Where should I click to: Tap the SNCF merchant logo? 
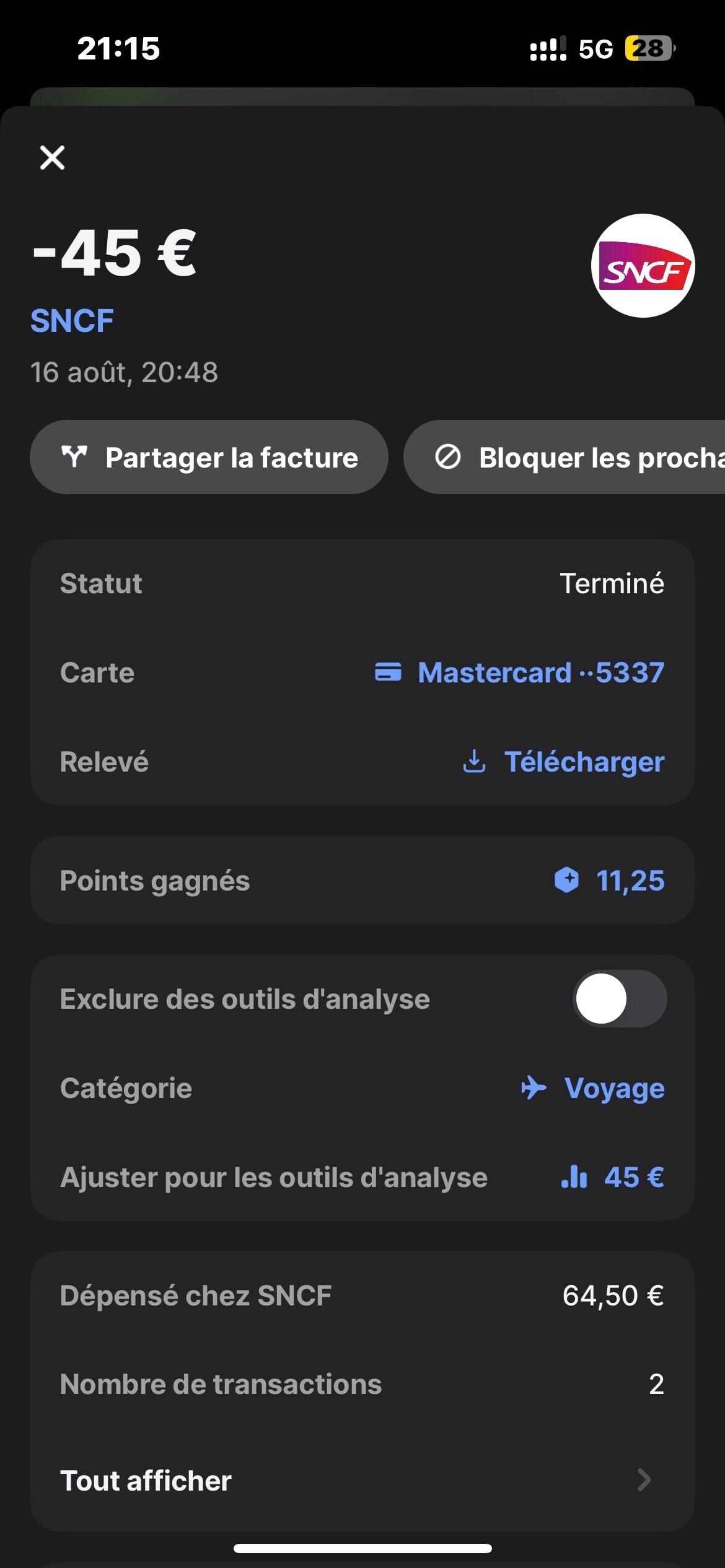tap(643, 266)
